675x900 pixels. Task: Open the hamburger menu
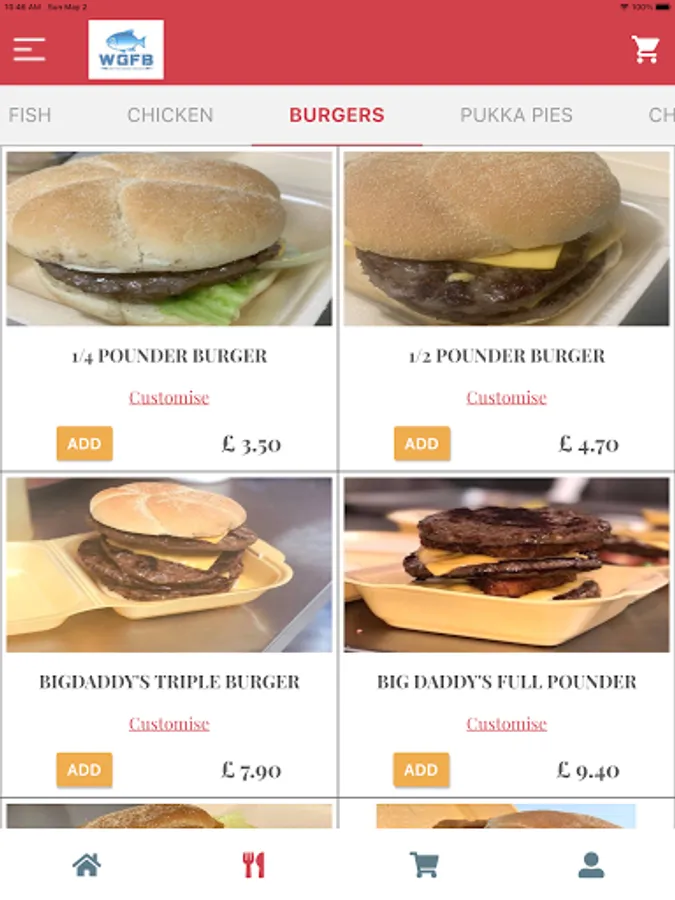click(x=29, y=49)
